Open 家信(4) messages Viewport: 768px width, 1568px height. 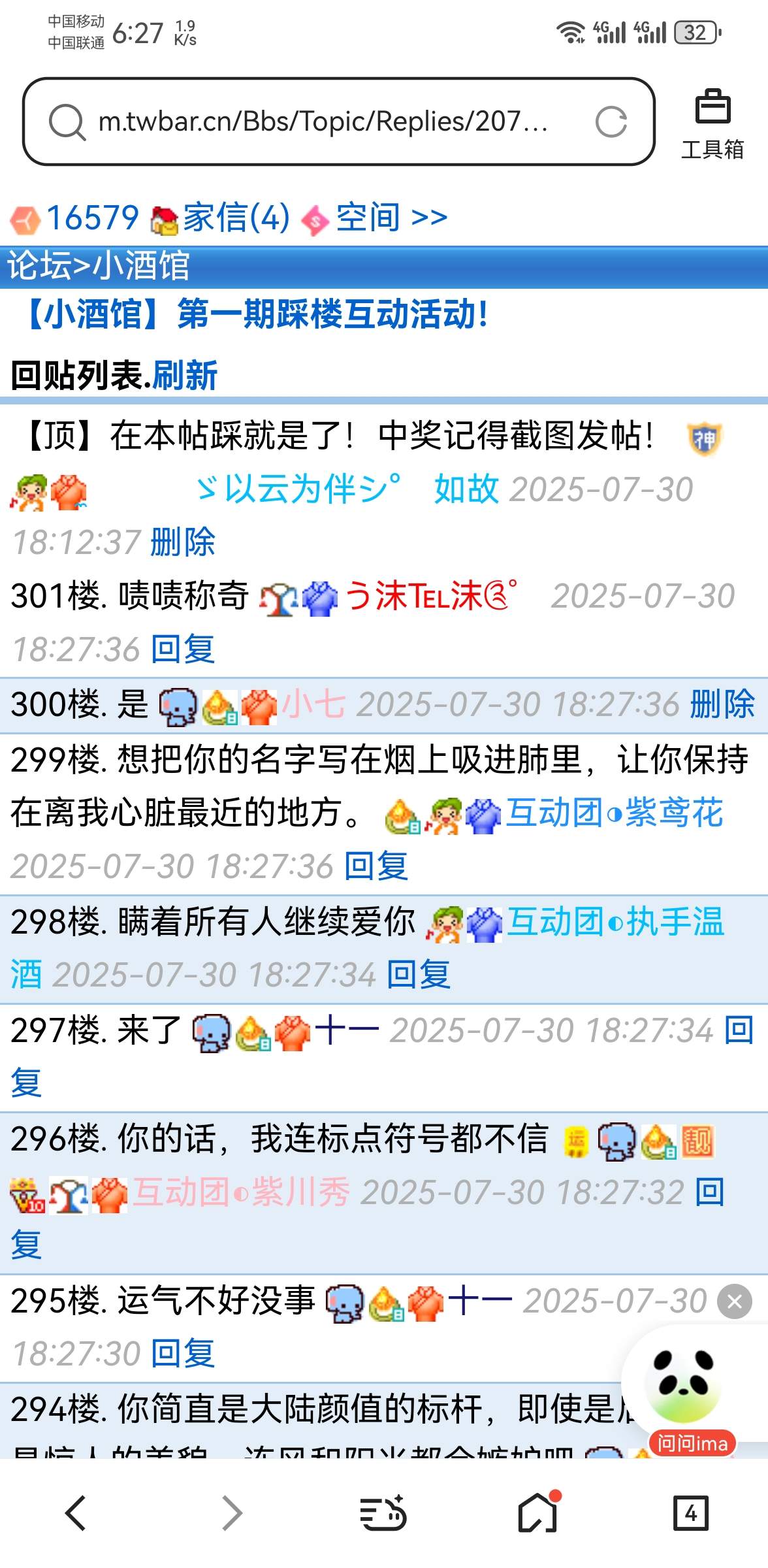tap(235, 218)
